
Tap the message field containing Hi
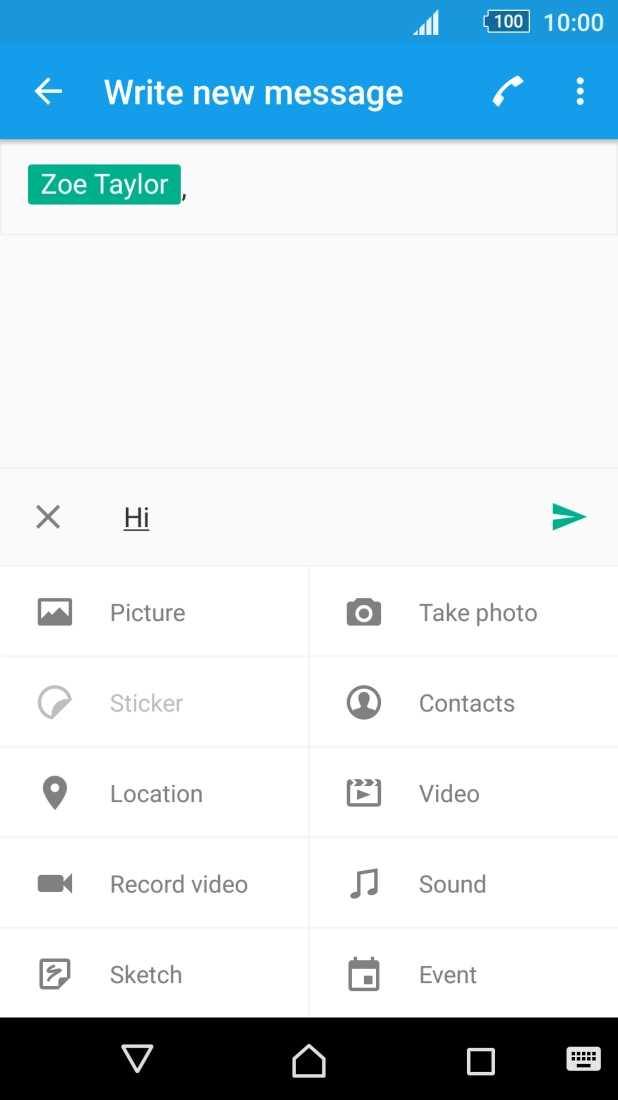(320, 517)
